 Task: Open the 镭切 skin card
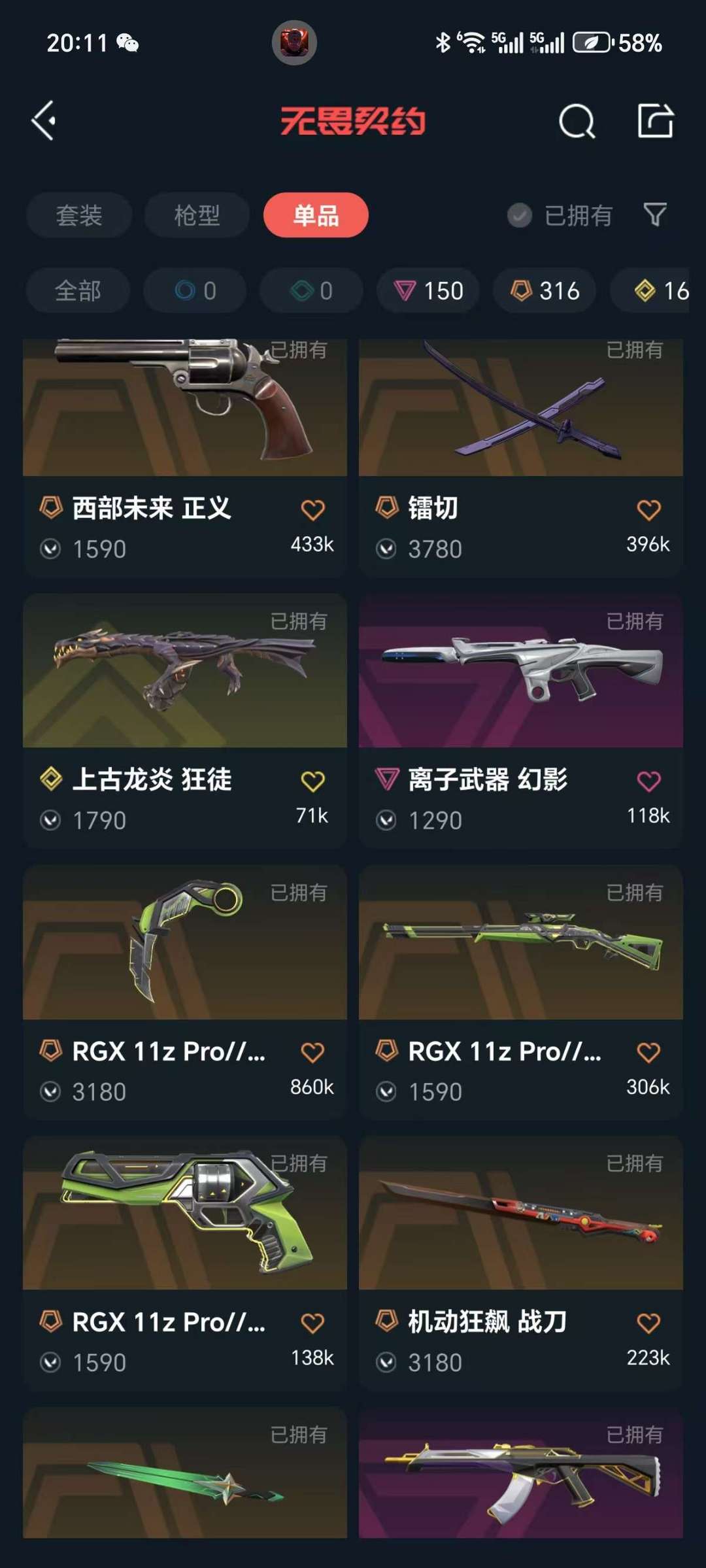(x=521, y=458)
